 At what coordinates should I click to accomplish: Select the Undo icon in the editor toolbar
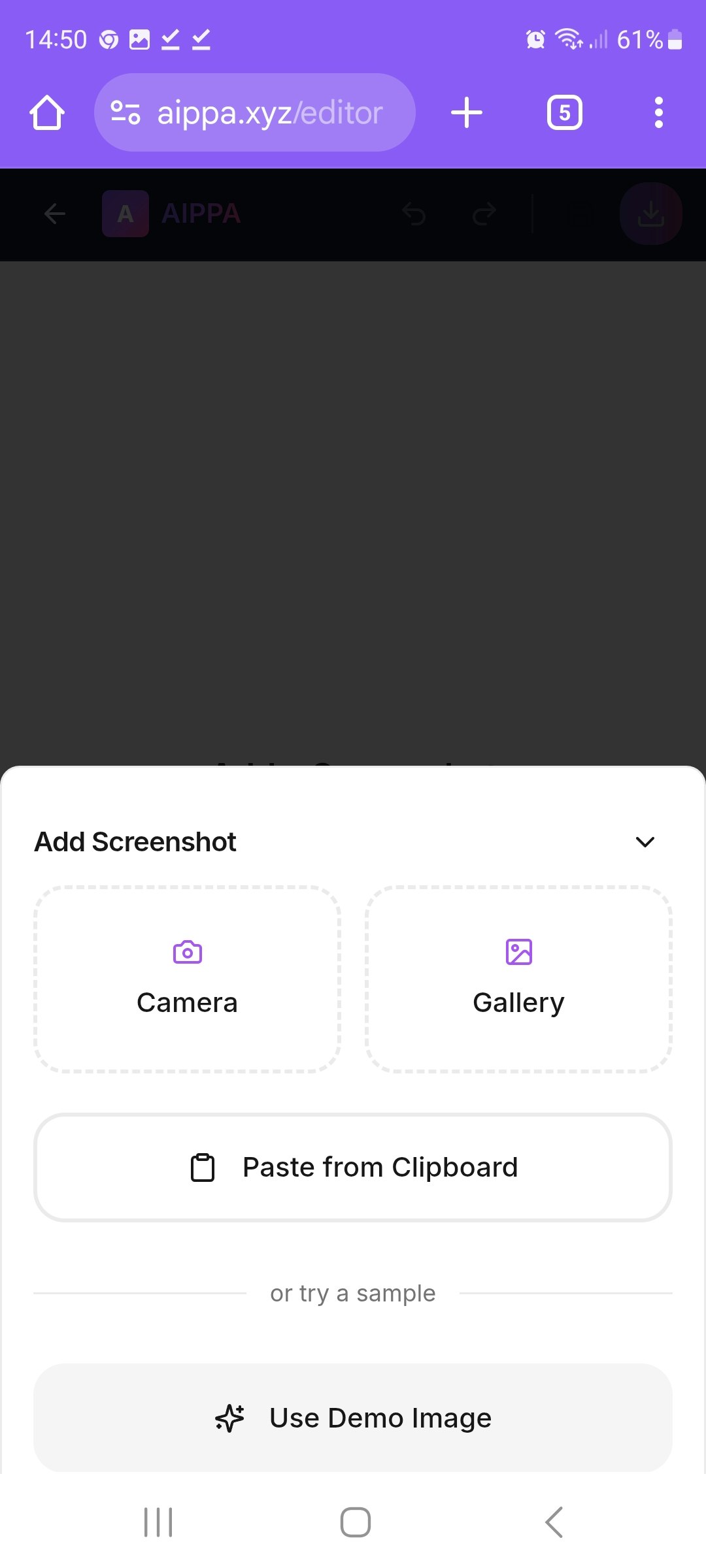[x=415, y=214]
